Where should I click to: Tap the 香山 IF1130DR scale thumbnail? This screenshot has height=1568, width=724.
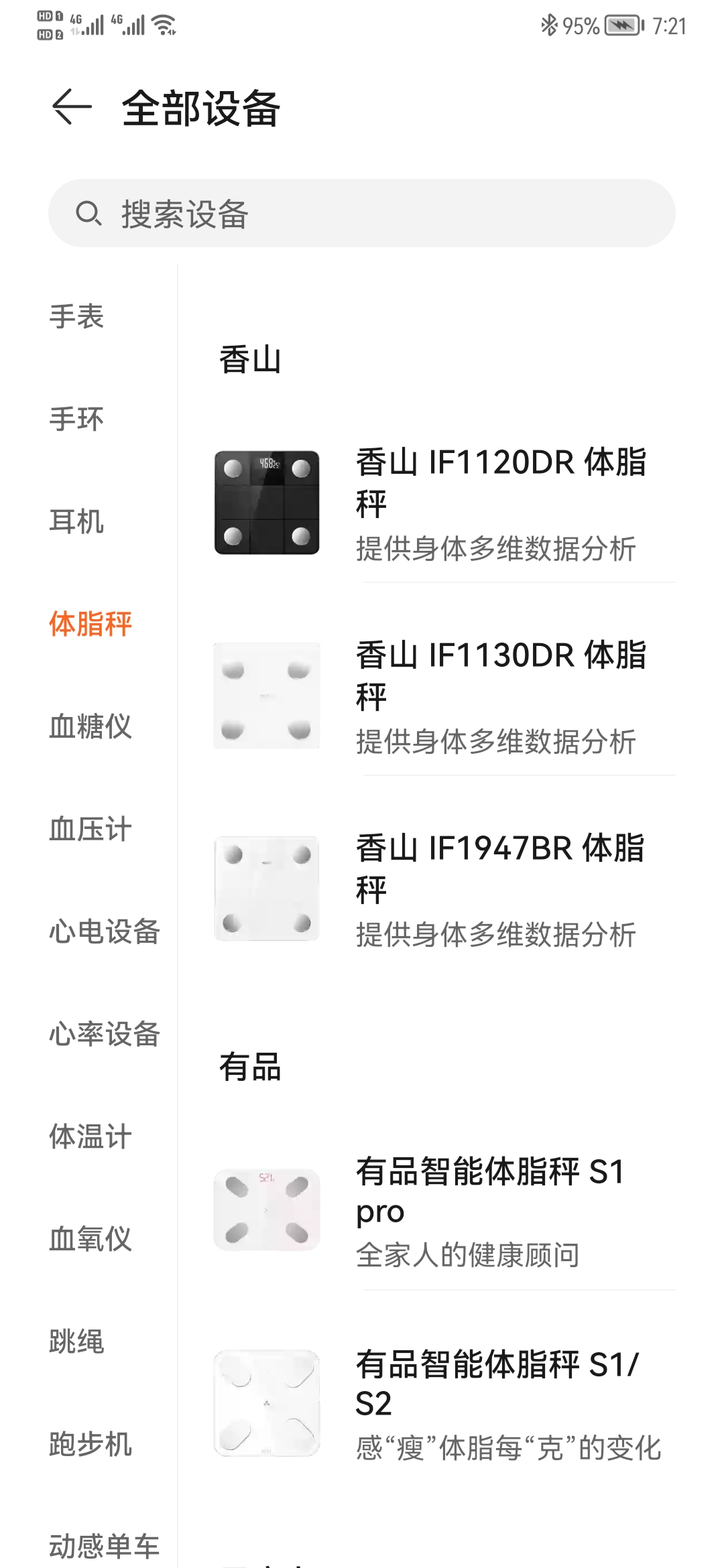pos(267,696)
